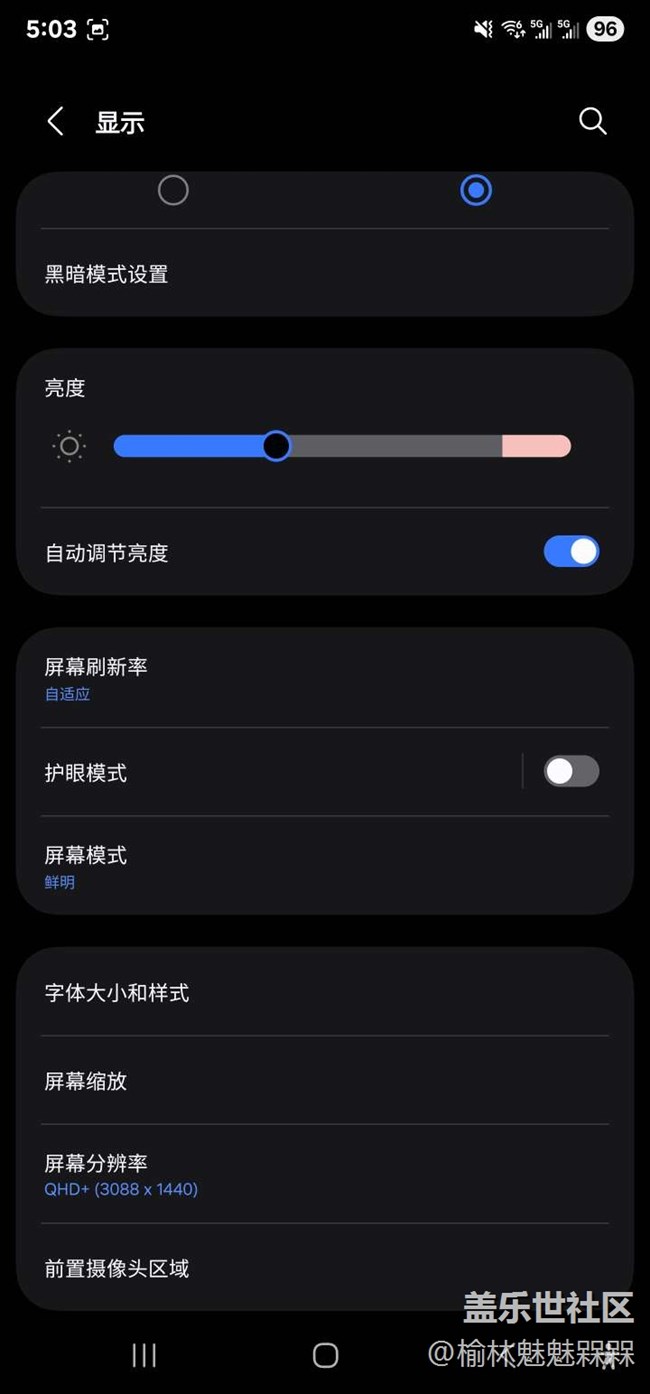The image size is (650, 1394).
Task: Open recent apps from navigation bar
Action: tap(144, 1355)
